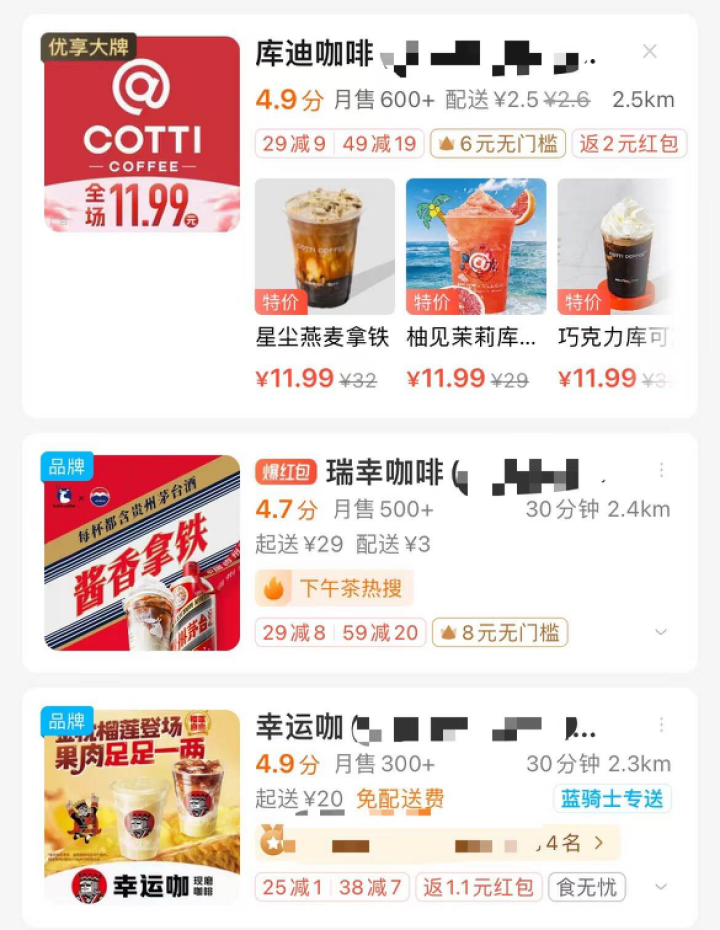This screenshot has width=720, height=930.
Task: Open the 库迪咖啡 store logo
Action: (142, 134)
